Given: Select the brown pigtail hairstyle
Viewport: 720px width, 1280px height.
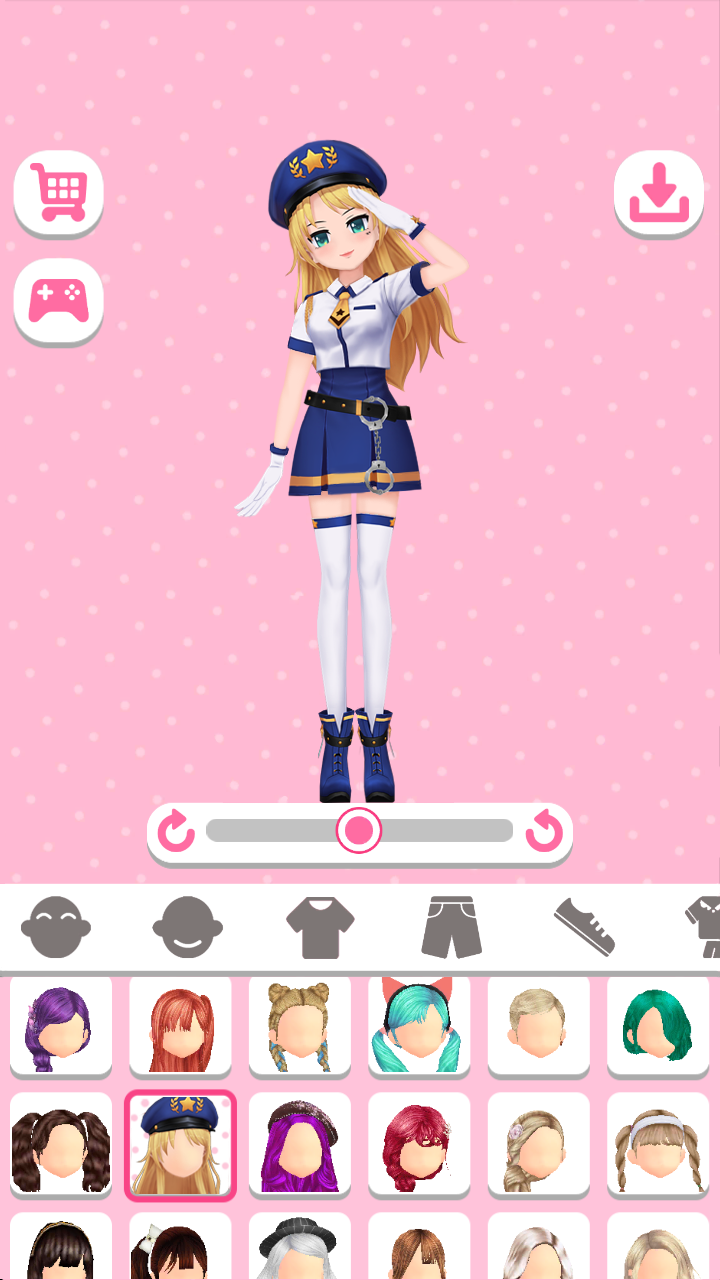Looking at the screenshot, I should [x=60, y=1143].
